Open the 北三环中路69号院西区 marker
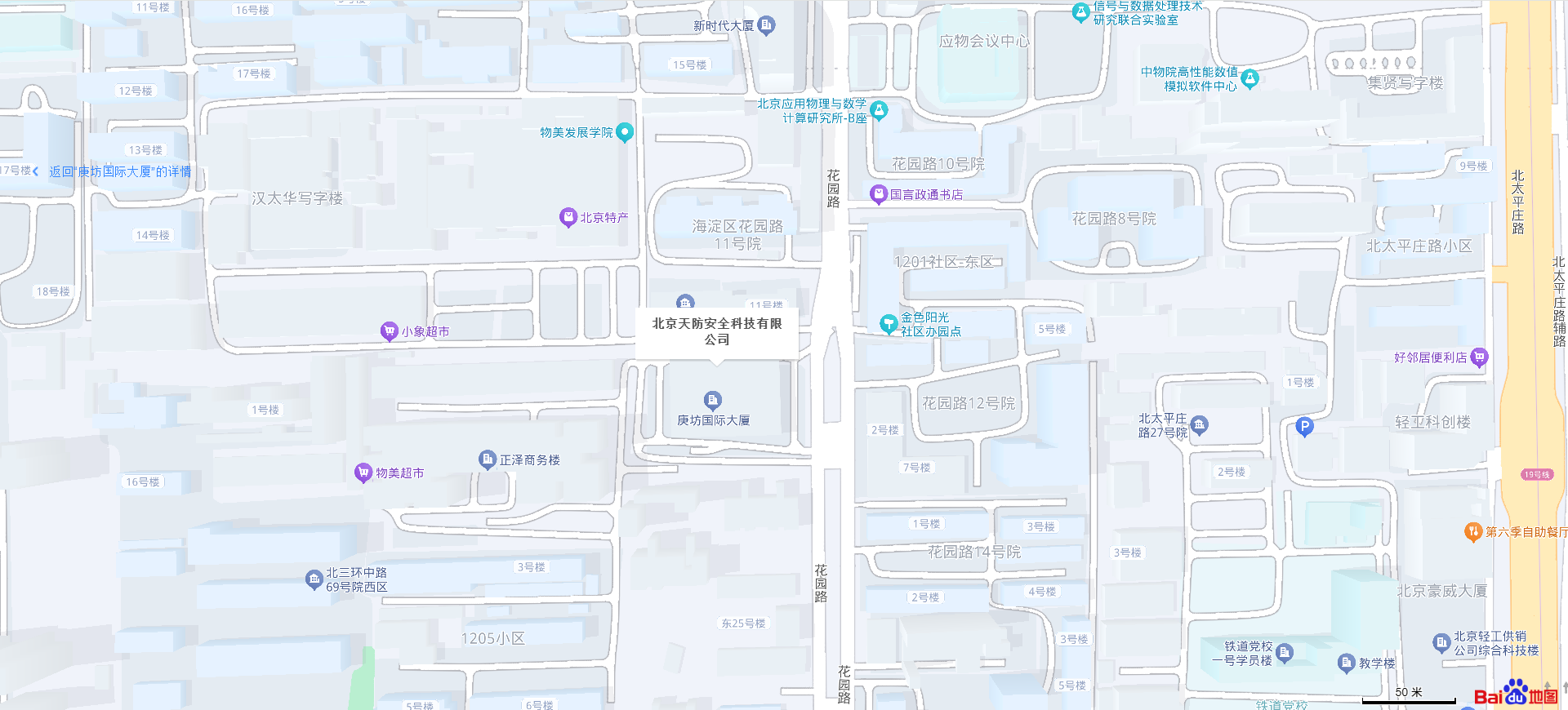Viewport: 1568px width, 710px height. [x=314, y=579]
